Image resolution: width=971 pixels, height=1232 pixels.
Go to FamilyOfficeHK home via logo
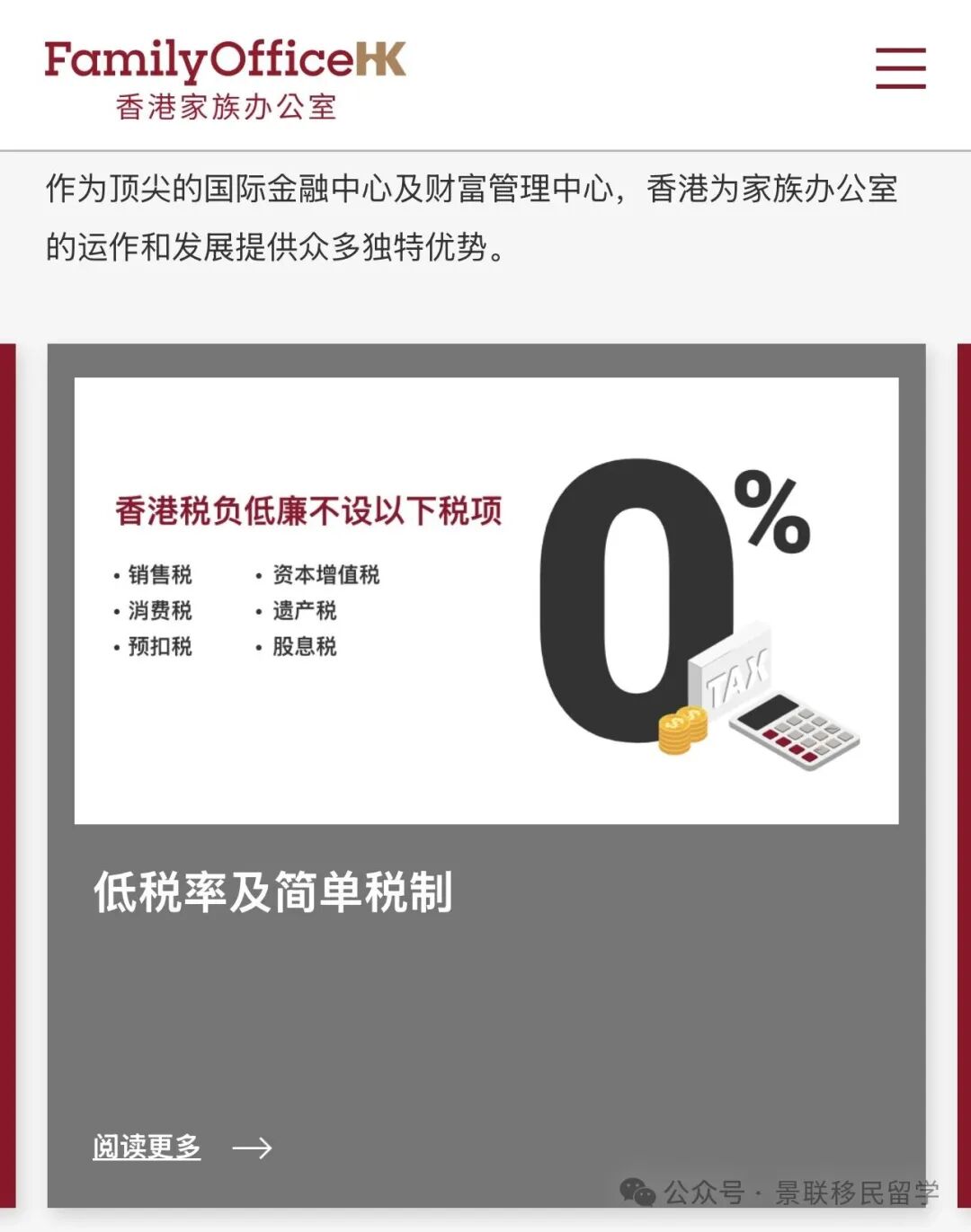point(225,79)
